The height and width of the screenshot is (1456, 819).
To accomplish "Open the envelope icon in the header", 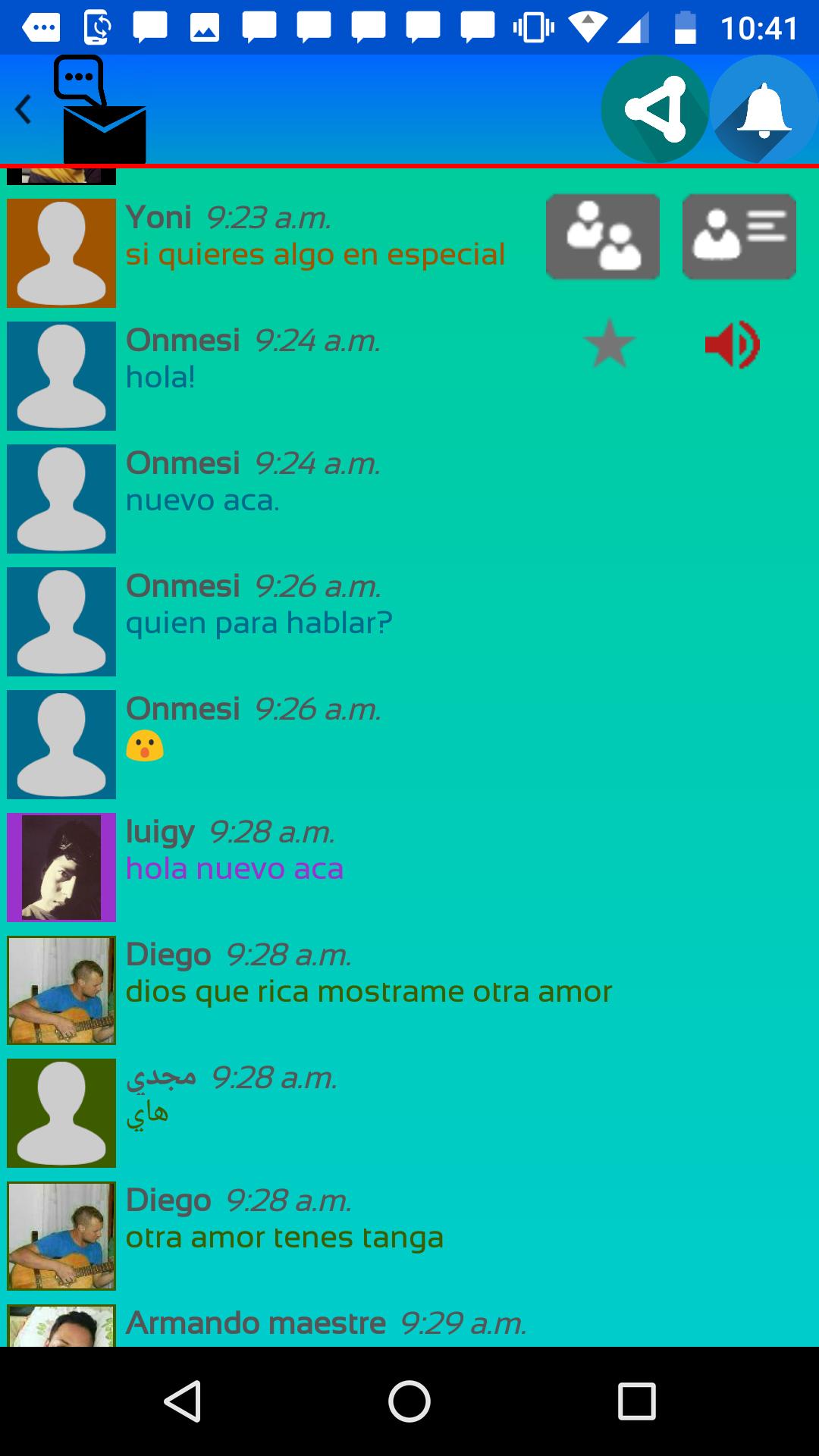I will click(x=105, y=135).
